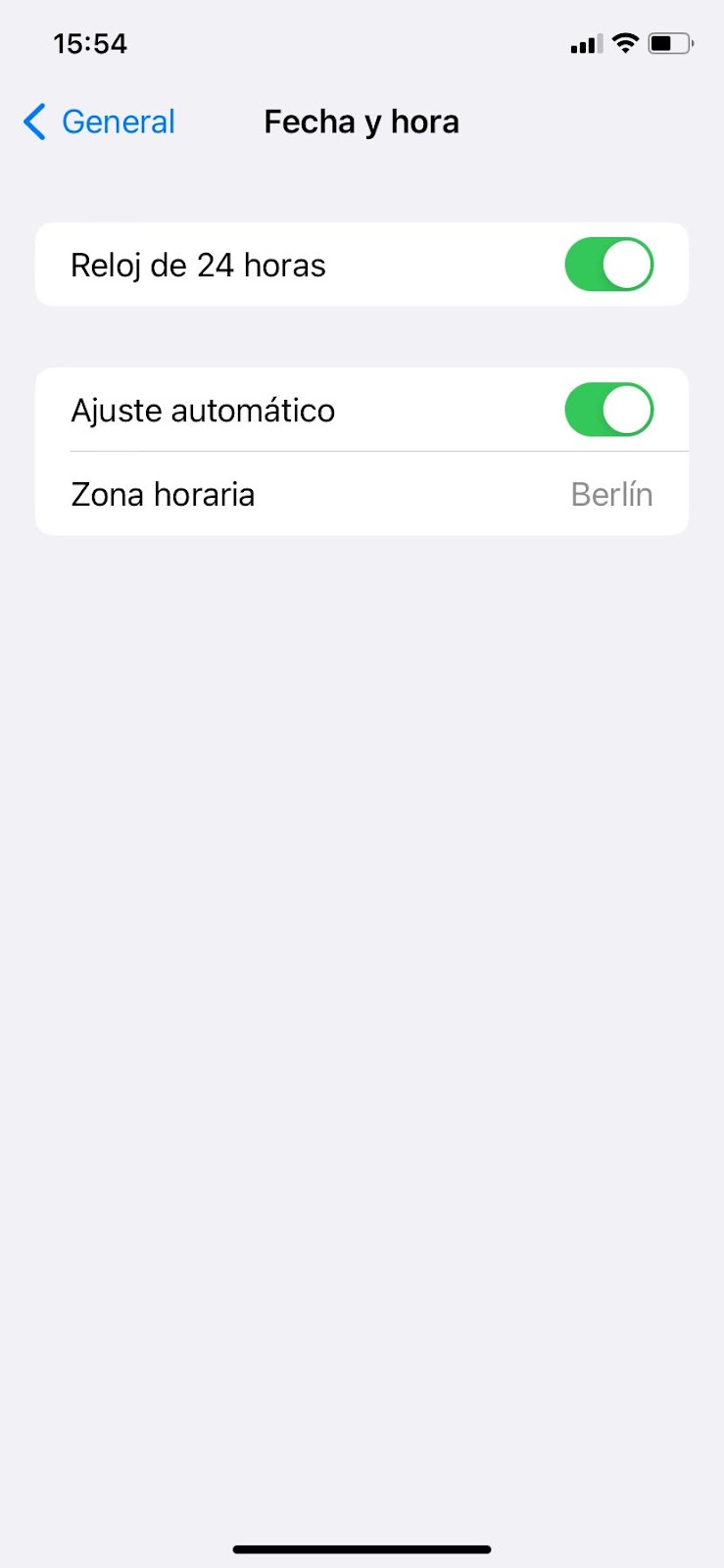The width and height of the screenshot is (724, 1568).
Task: Turn off Ajuste automático
Action: tap(608, 410)
